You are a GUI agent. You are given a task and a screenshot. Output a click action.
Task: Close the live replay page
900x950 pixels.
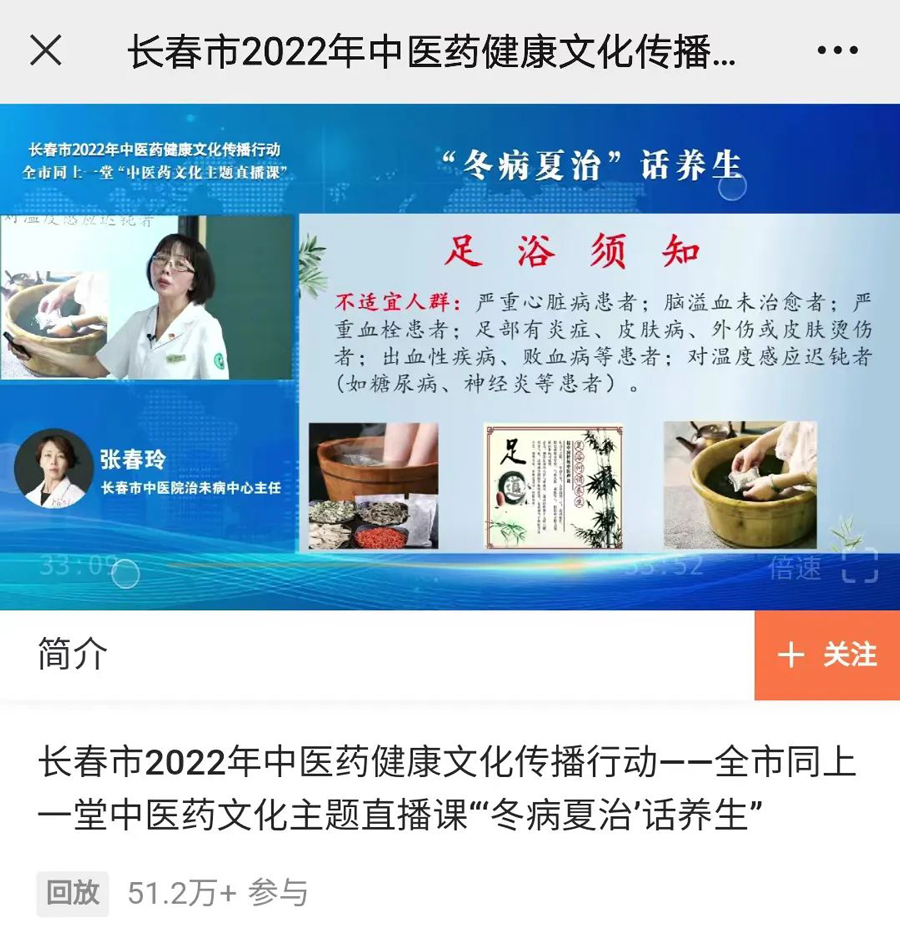click(46, 51)
